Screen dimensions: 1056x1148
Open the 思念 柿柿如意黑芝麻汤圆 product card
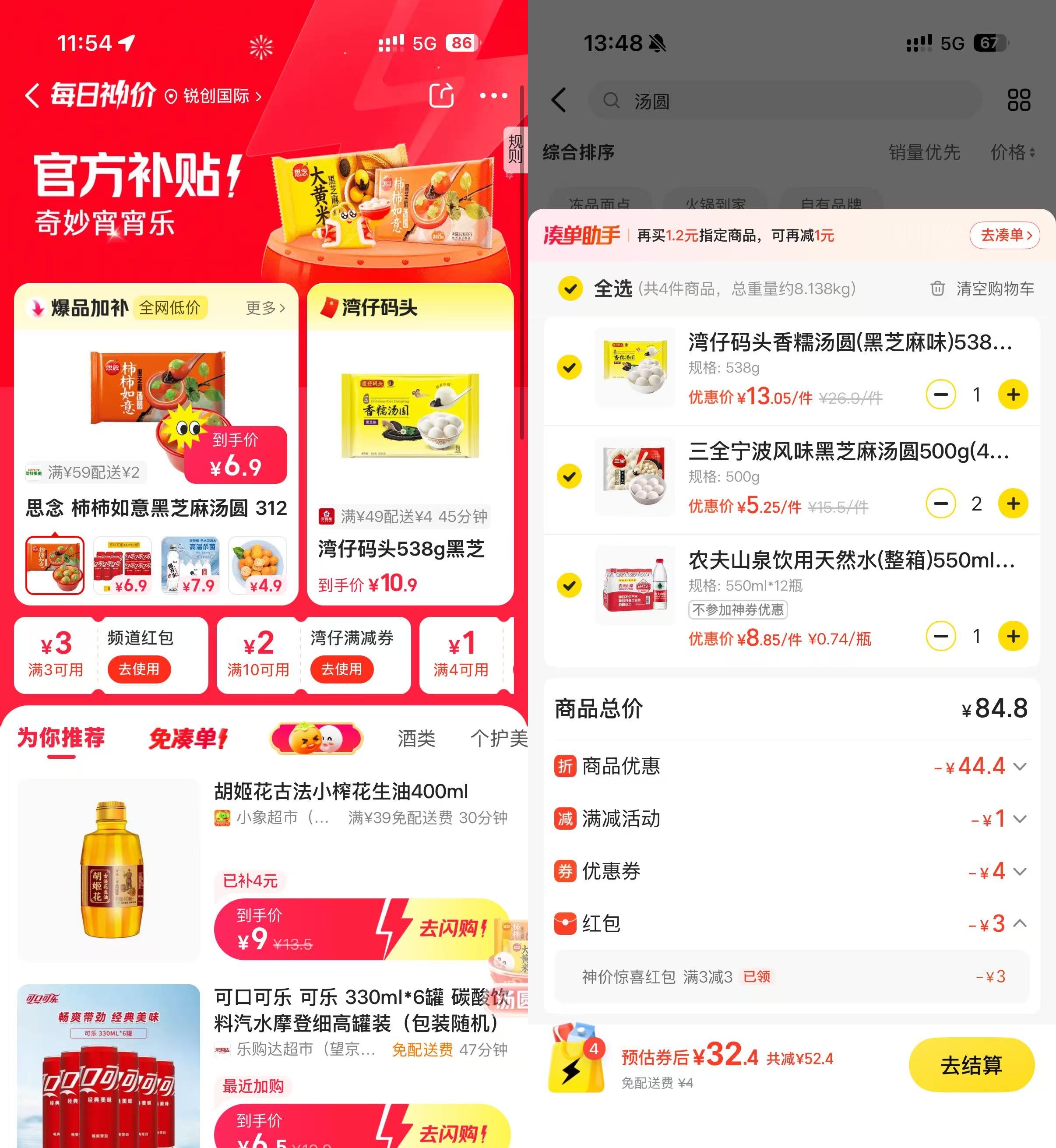(155, 434)
